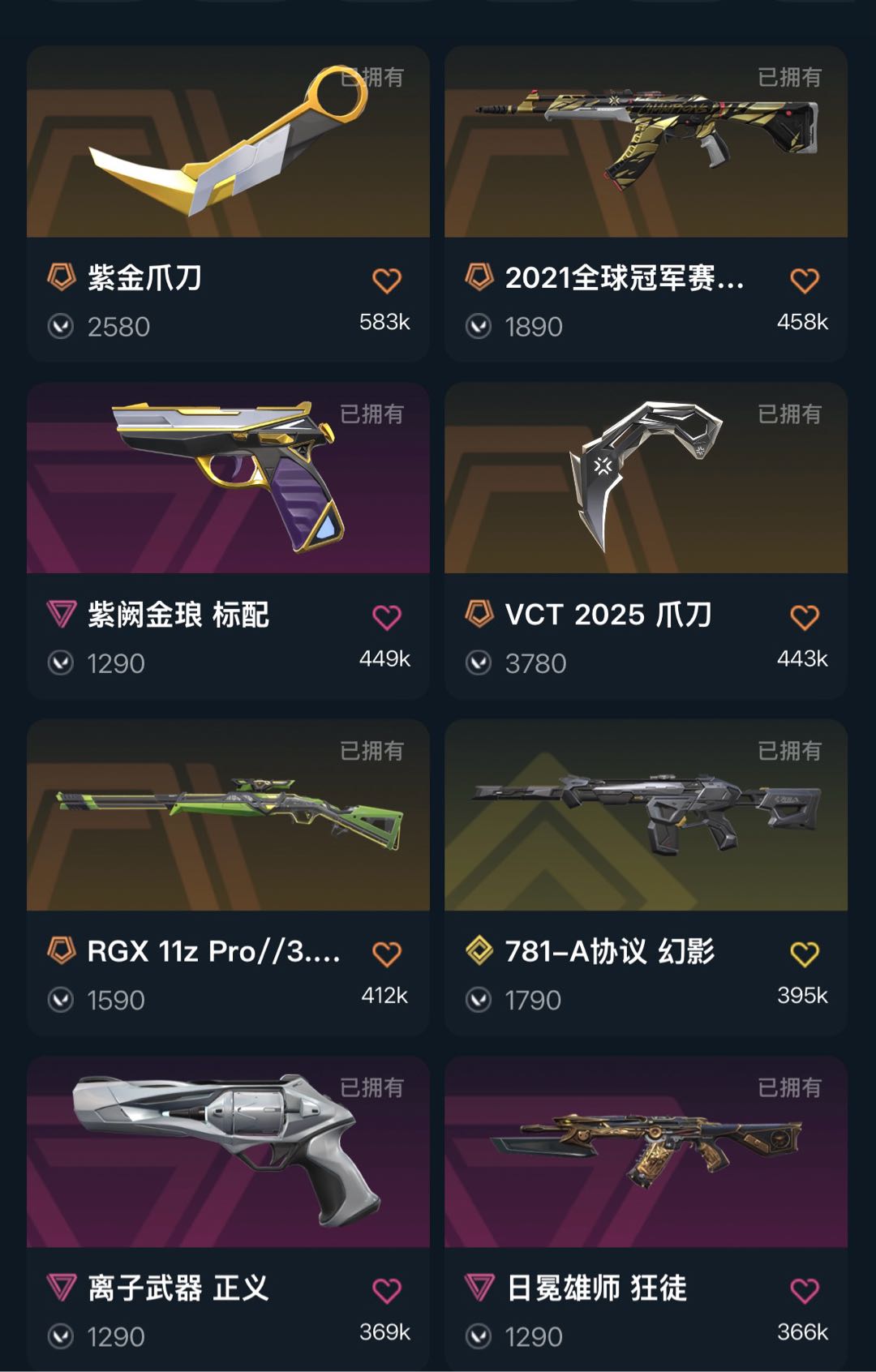
Task: Like the RGX 11z Pro skin
Action: 387,954
